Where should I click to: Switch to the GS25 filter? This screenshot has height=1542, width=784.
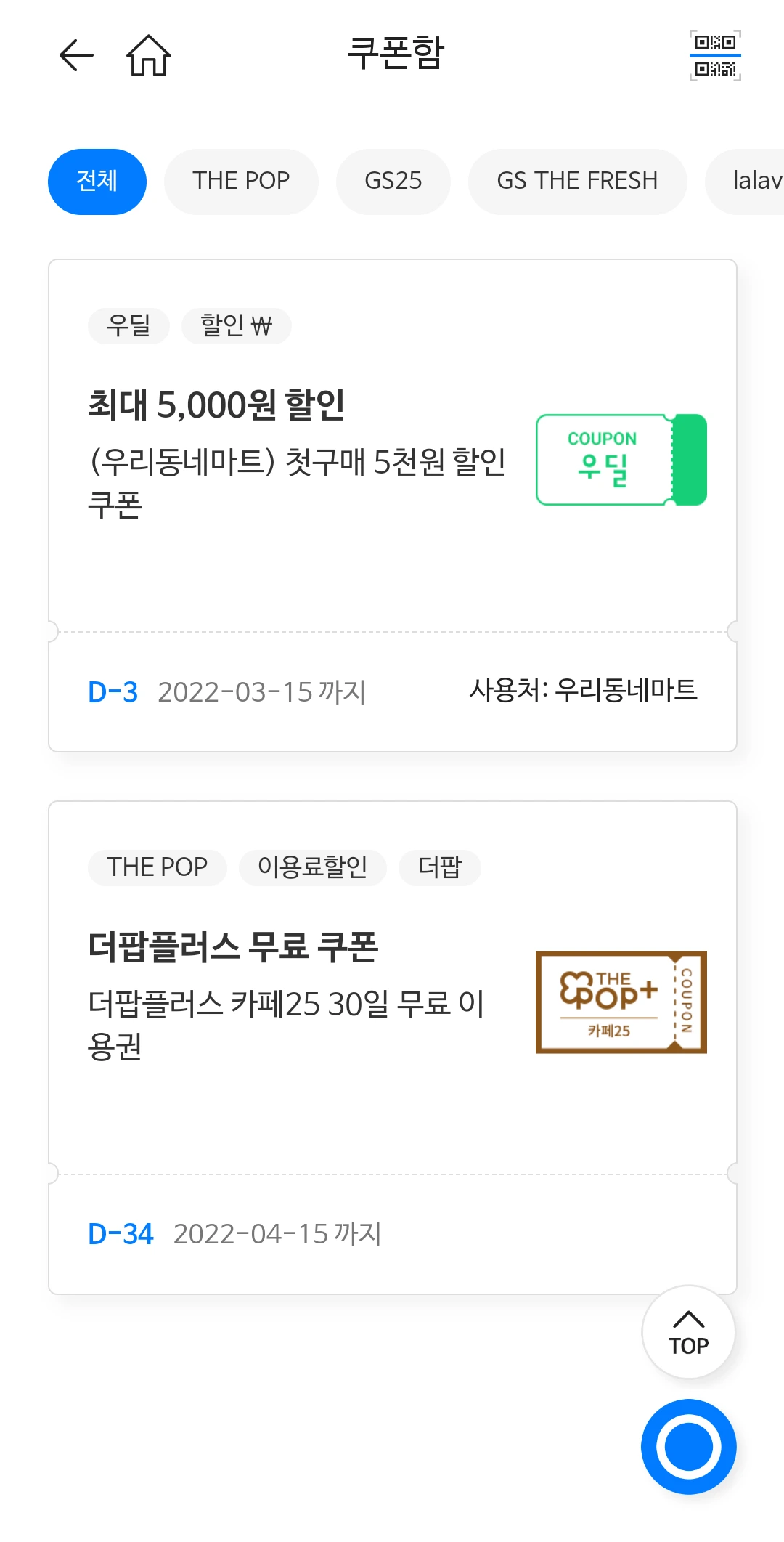[x=393, y=182]
